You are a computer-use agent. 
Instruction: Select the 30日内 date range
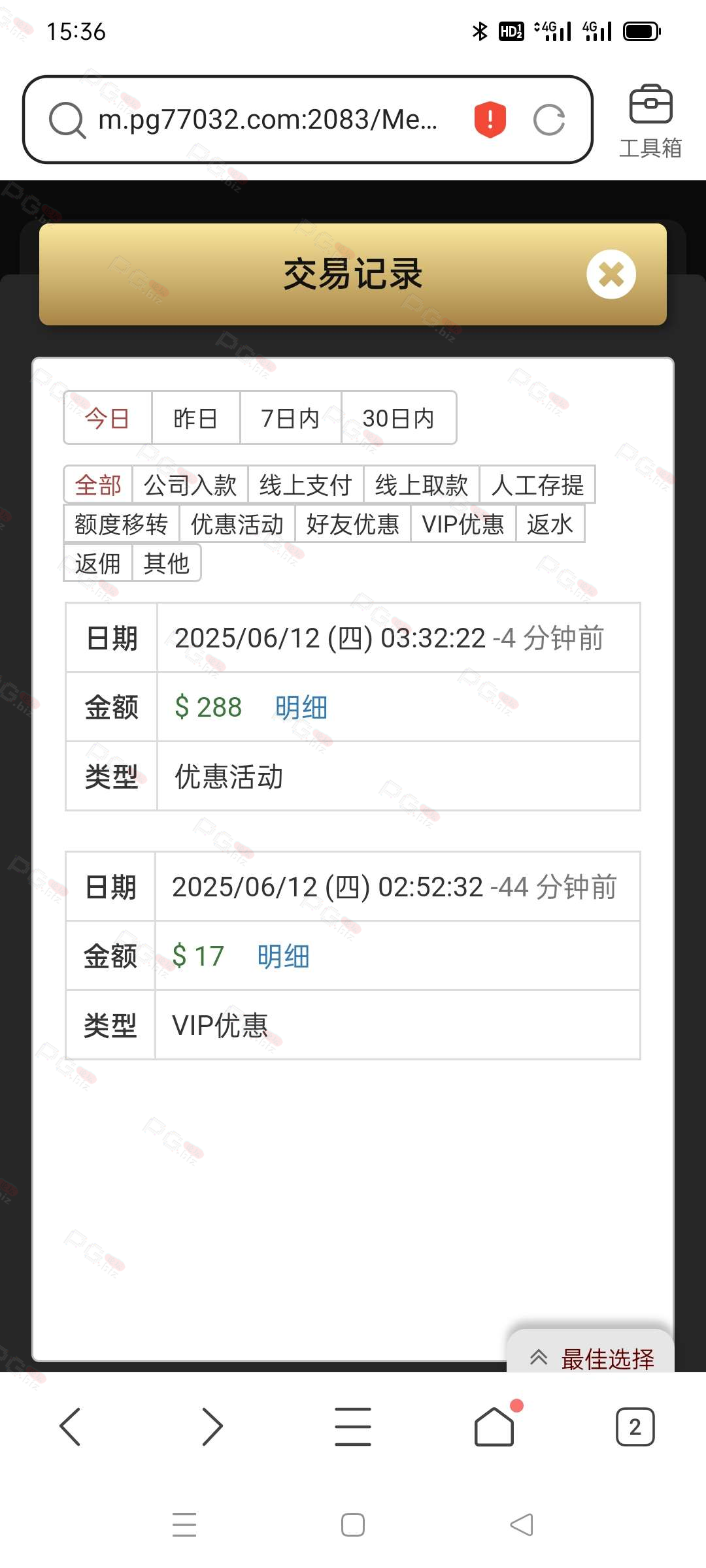point(399,418)
